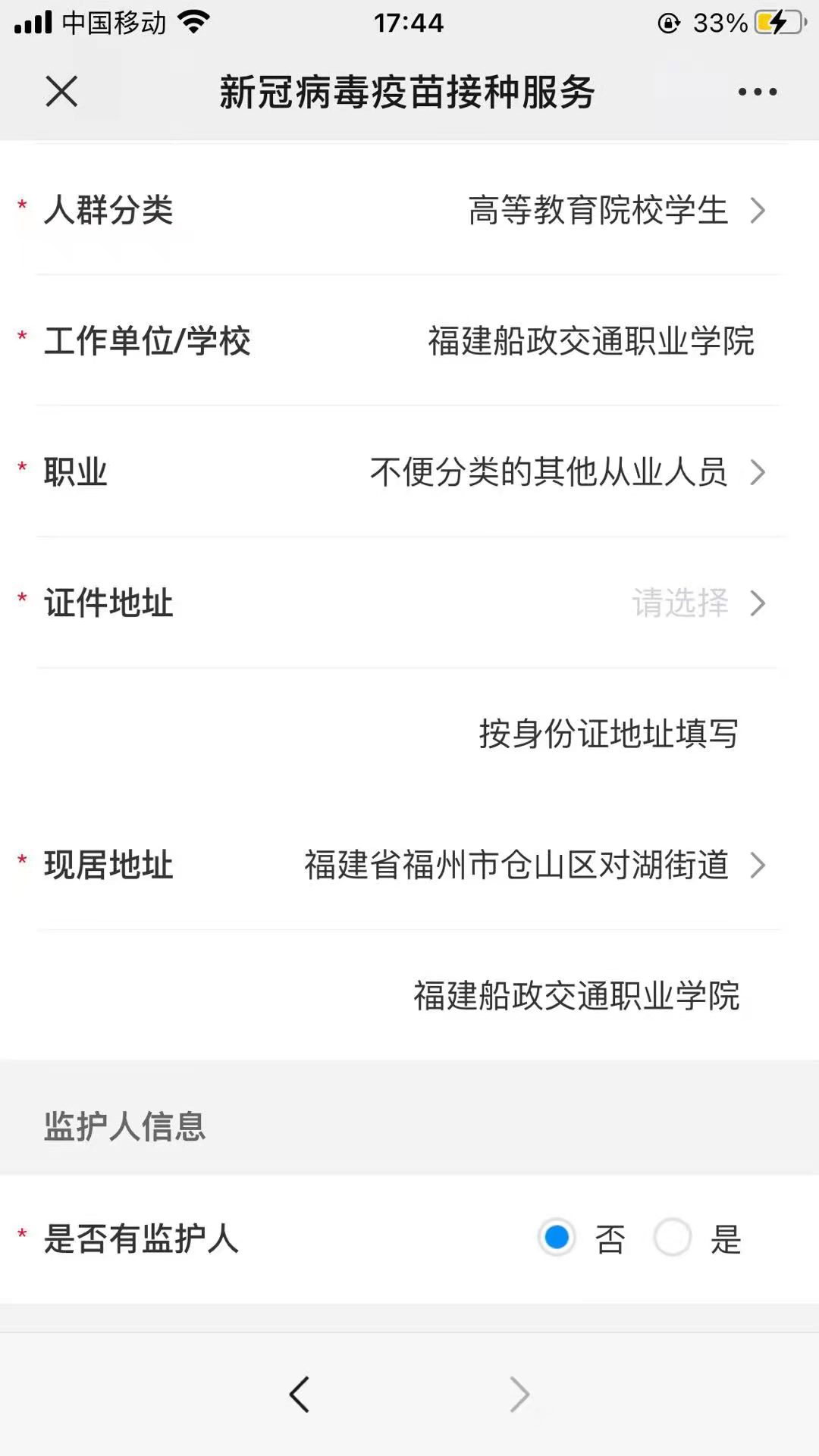Screen dimensions: 819x1456
Task: Edit the 按身份证地址填写 detail field
Action: coord(607,734)
